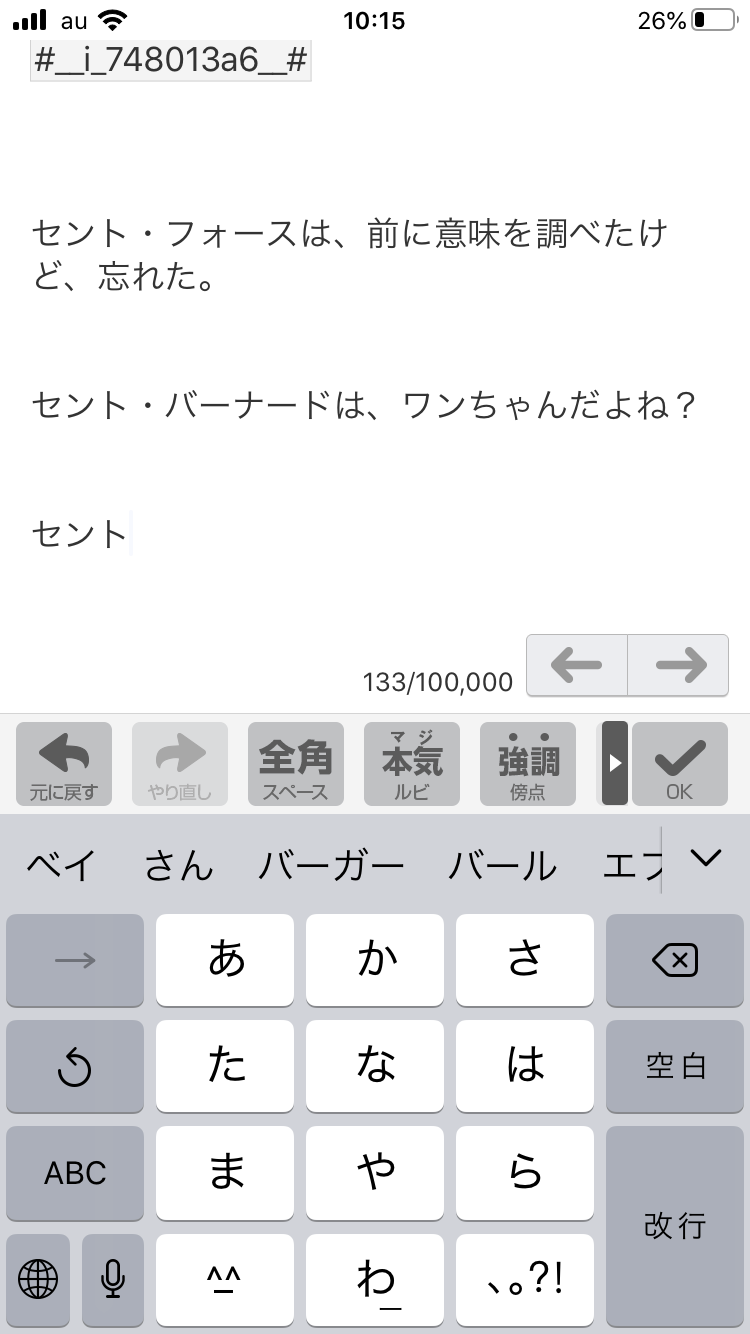
Task: Insert a full-width space with 全角スペース
Action: 295,765
